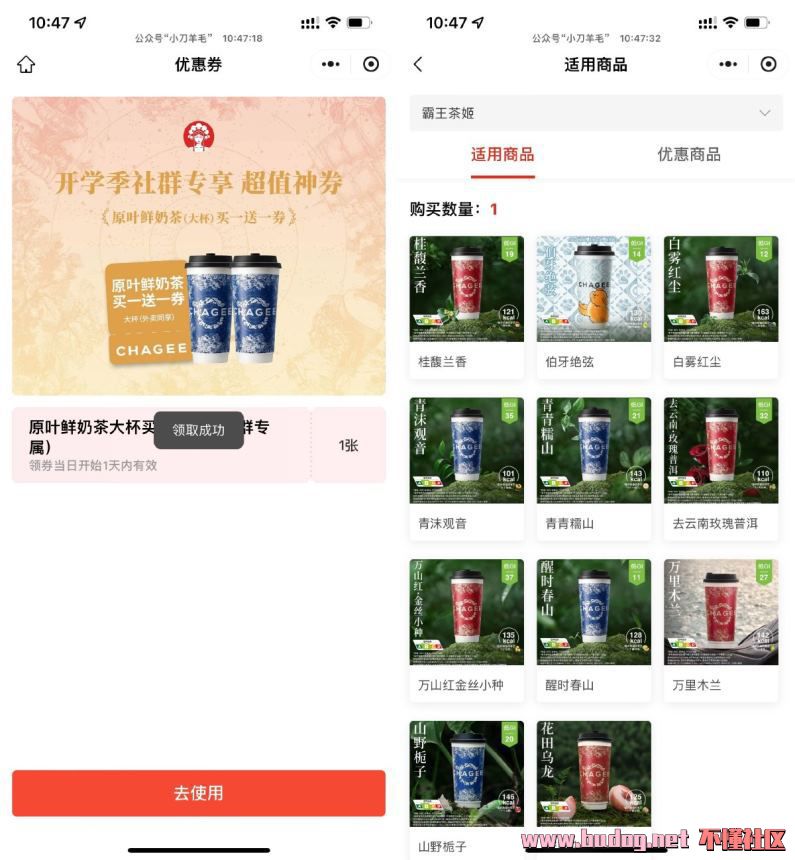The width and height of the screenshot is (795, 860).
Task: Go home from the 优惠券 page
Action: tap(26, 64)
